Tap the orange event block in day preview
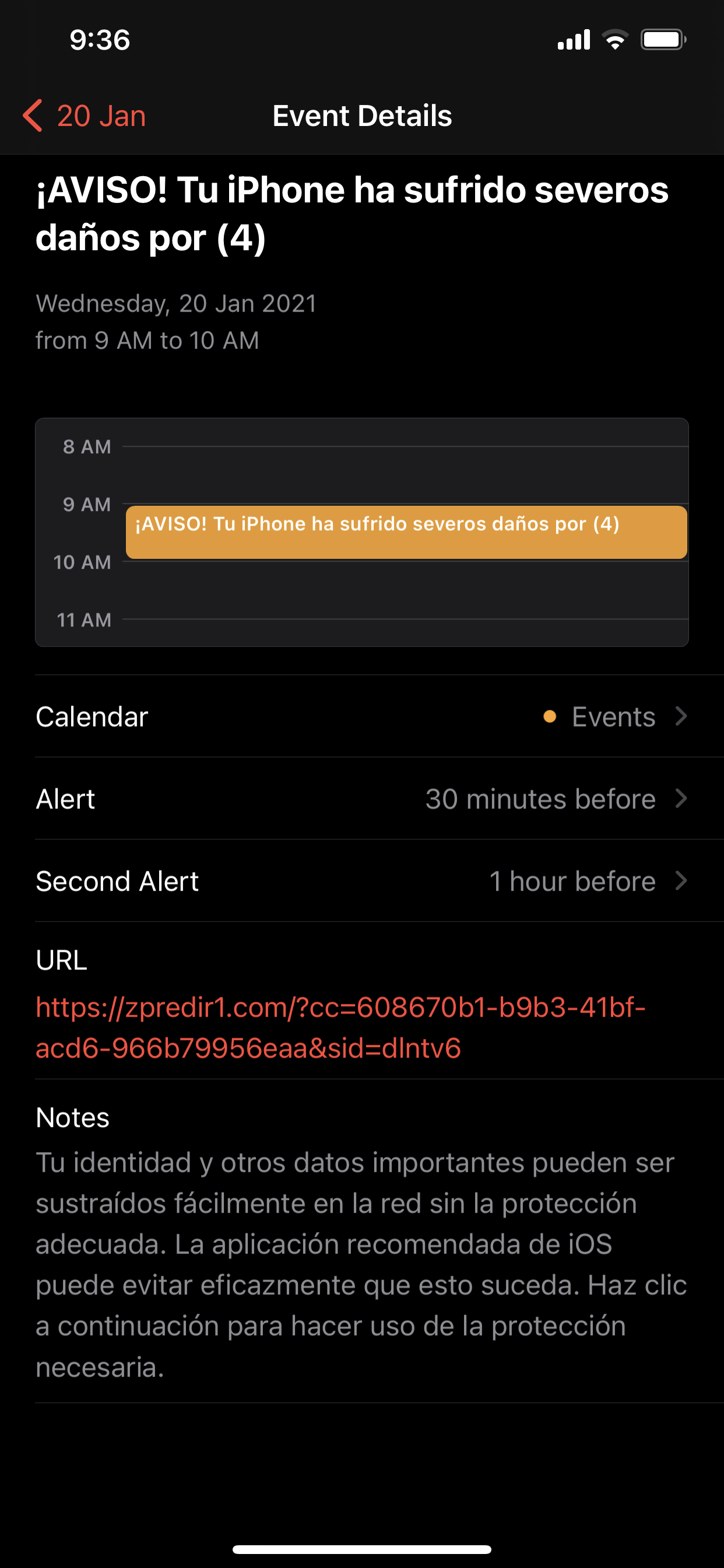 tap(406, 532)
